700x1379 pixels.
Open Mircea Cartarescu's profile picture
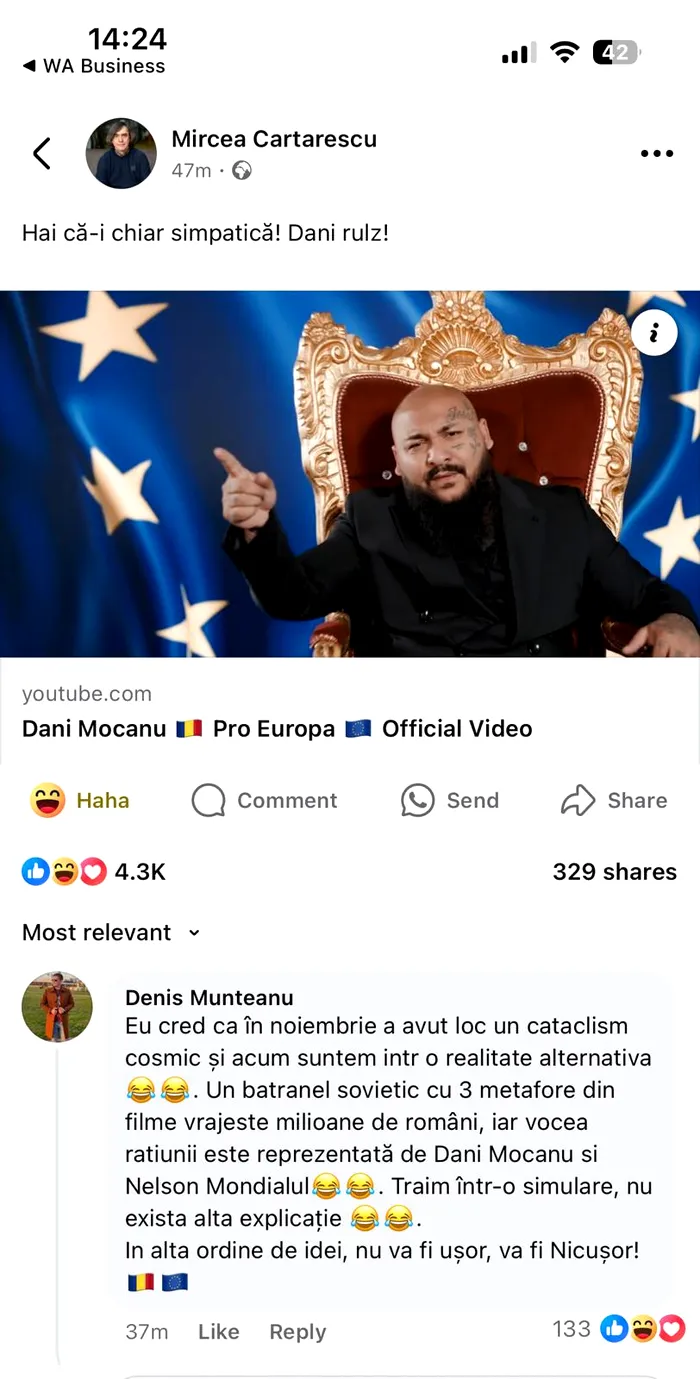point(121,154)
